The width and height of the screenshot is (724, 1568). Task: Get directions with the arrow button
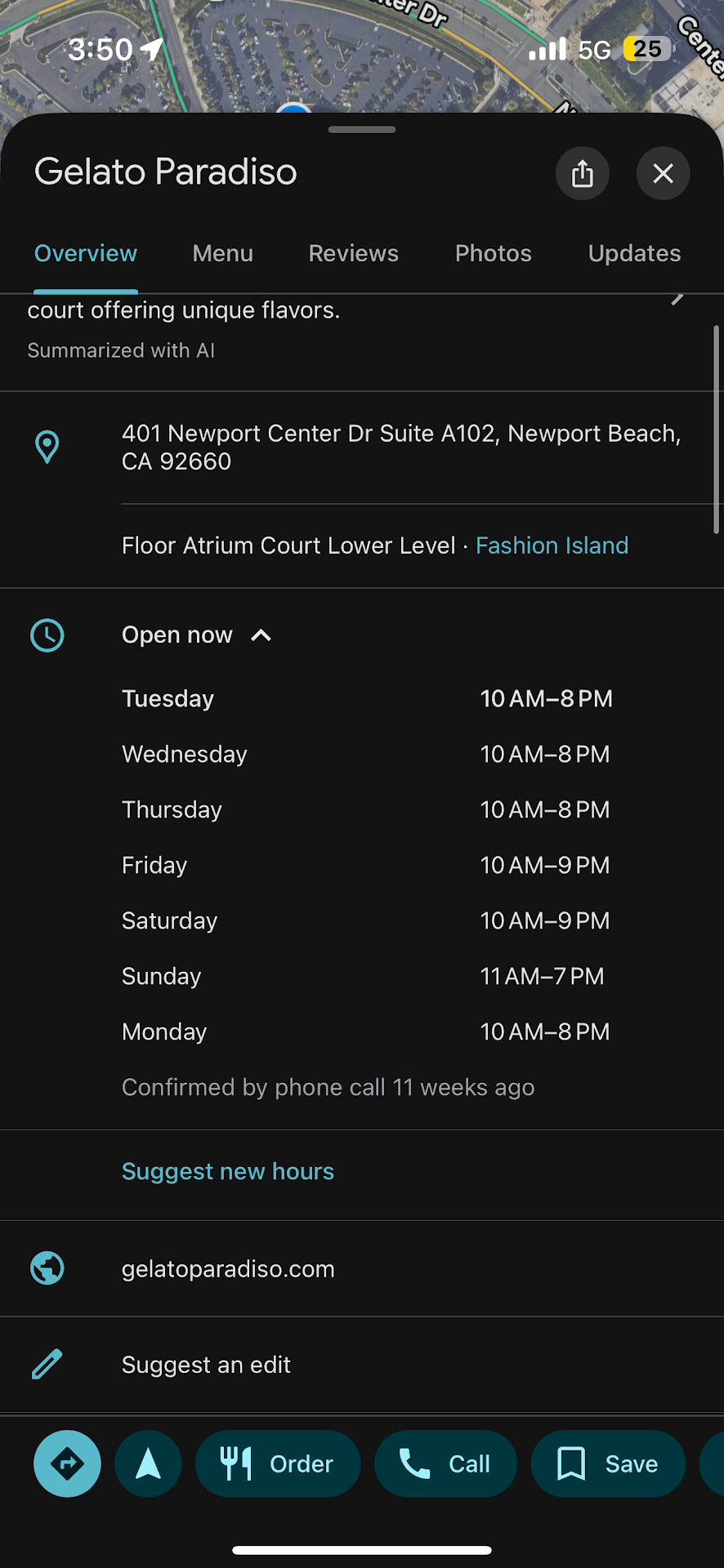[x=67, y=1463]
